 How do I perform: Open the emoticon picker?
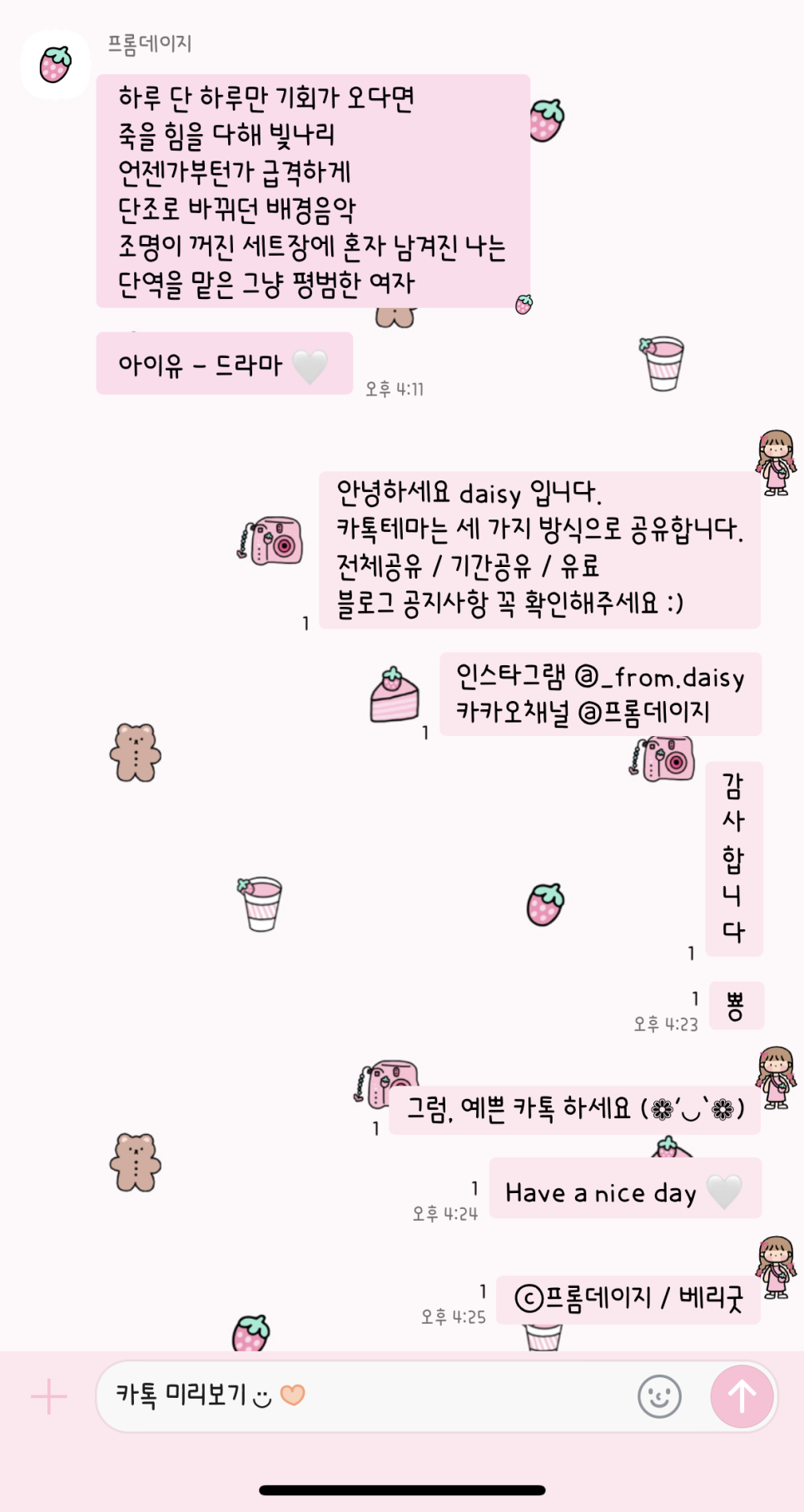(659, 1396)
